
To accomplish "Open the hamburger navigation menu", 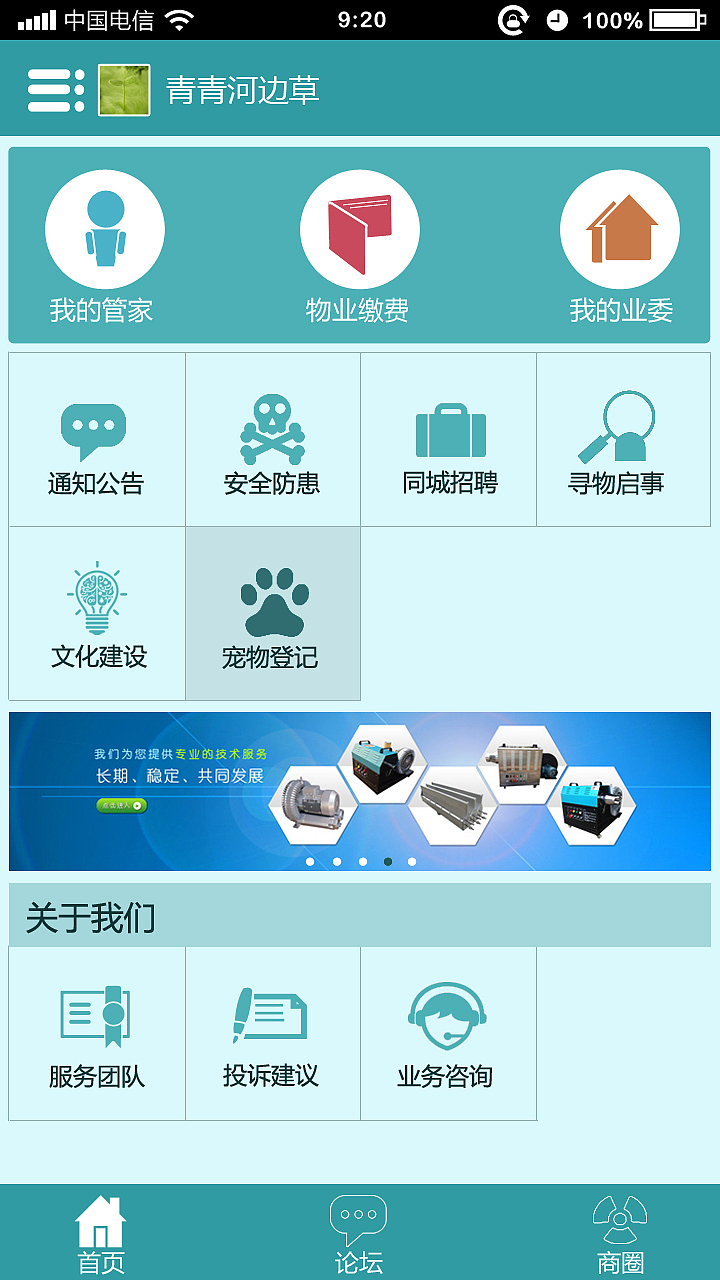I will click(x=57, y=88).
